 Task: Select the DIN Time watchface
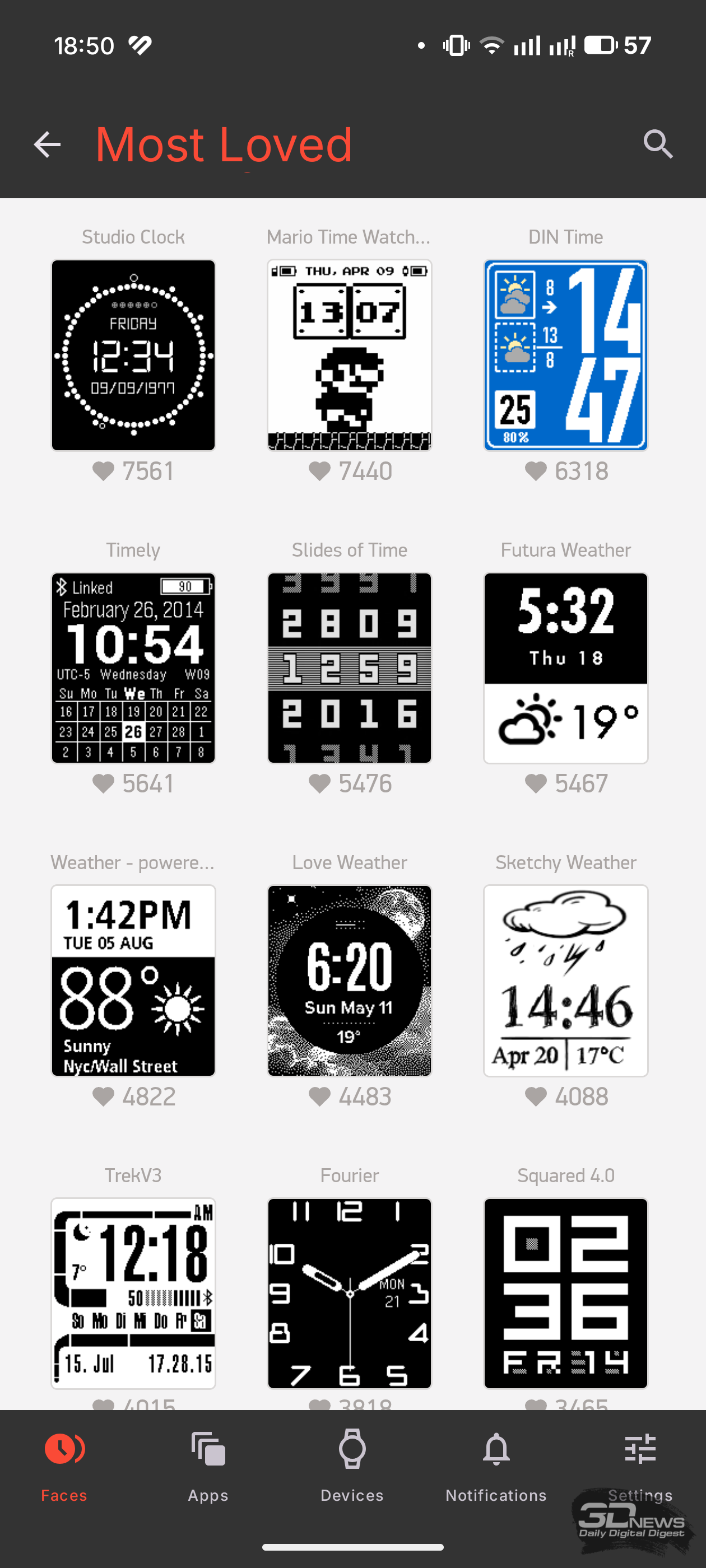coord(565,356)
